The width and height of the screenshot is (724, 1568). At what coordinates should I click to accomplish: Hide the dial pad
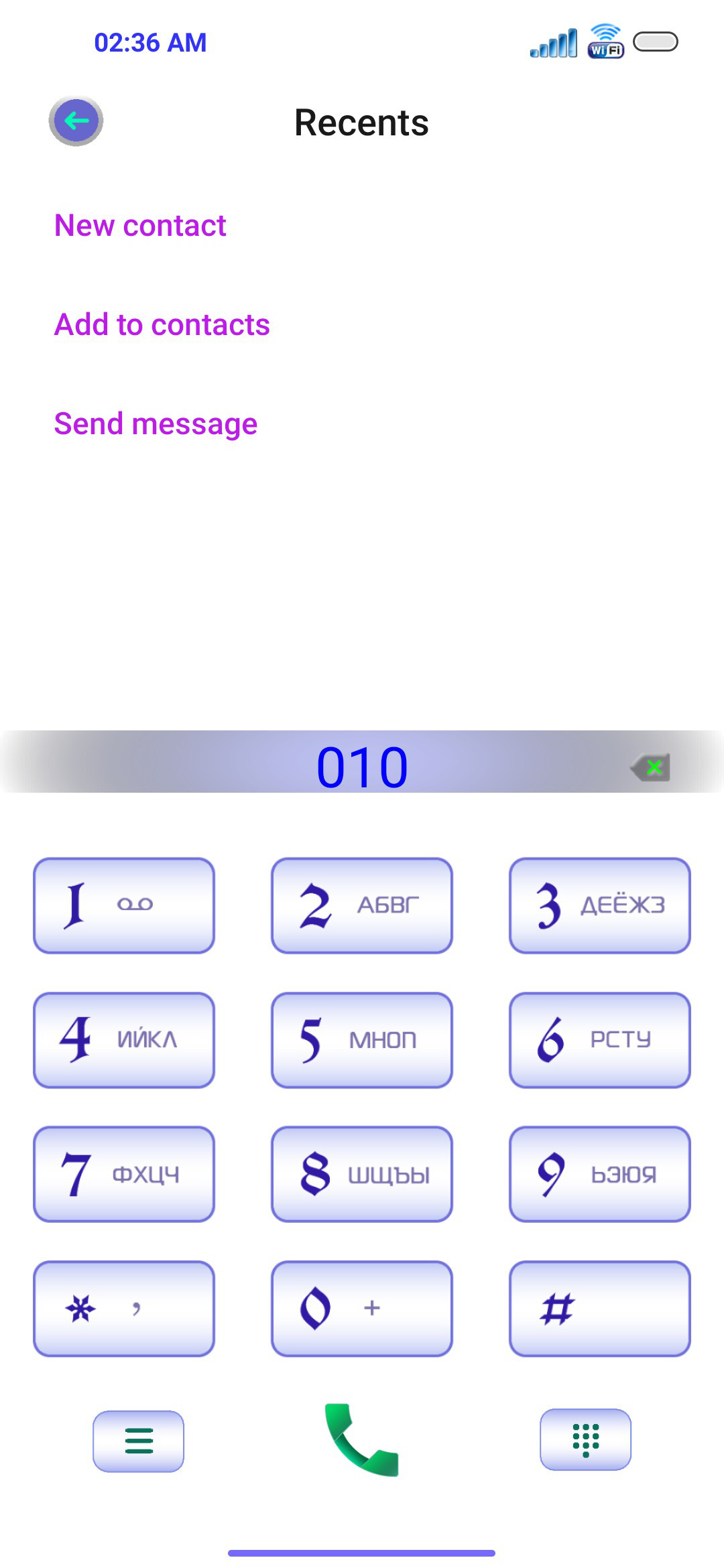pos(585,1439)
